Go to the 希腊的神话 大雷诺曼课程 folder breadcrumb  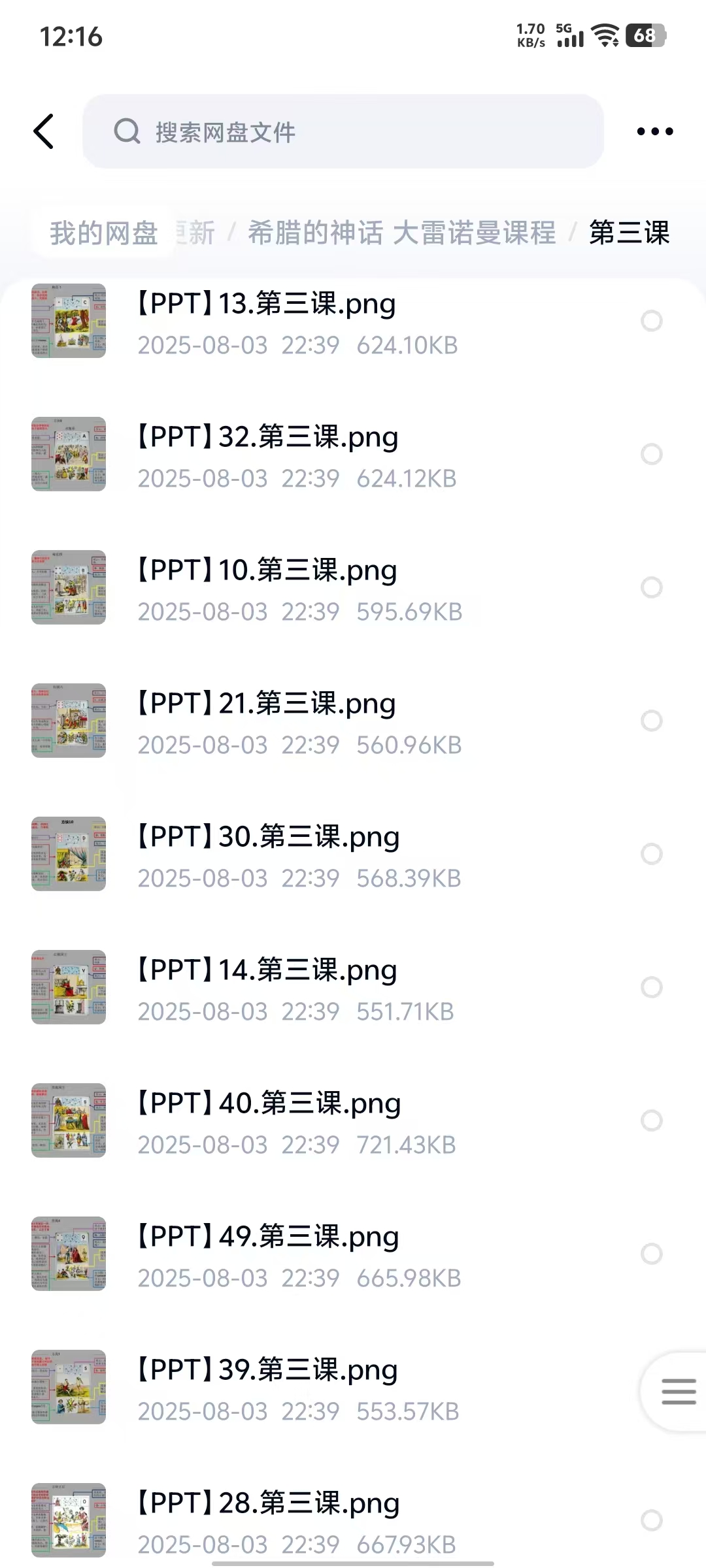click(x=401, y=233)
